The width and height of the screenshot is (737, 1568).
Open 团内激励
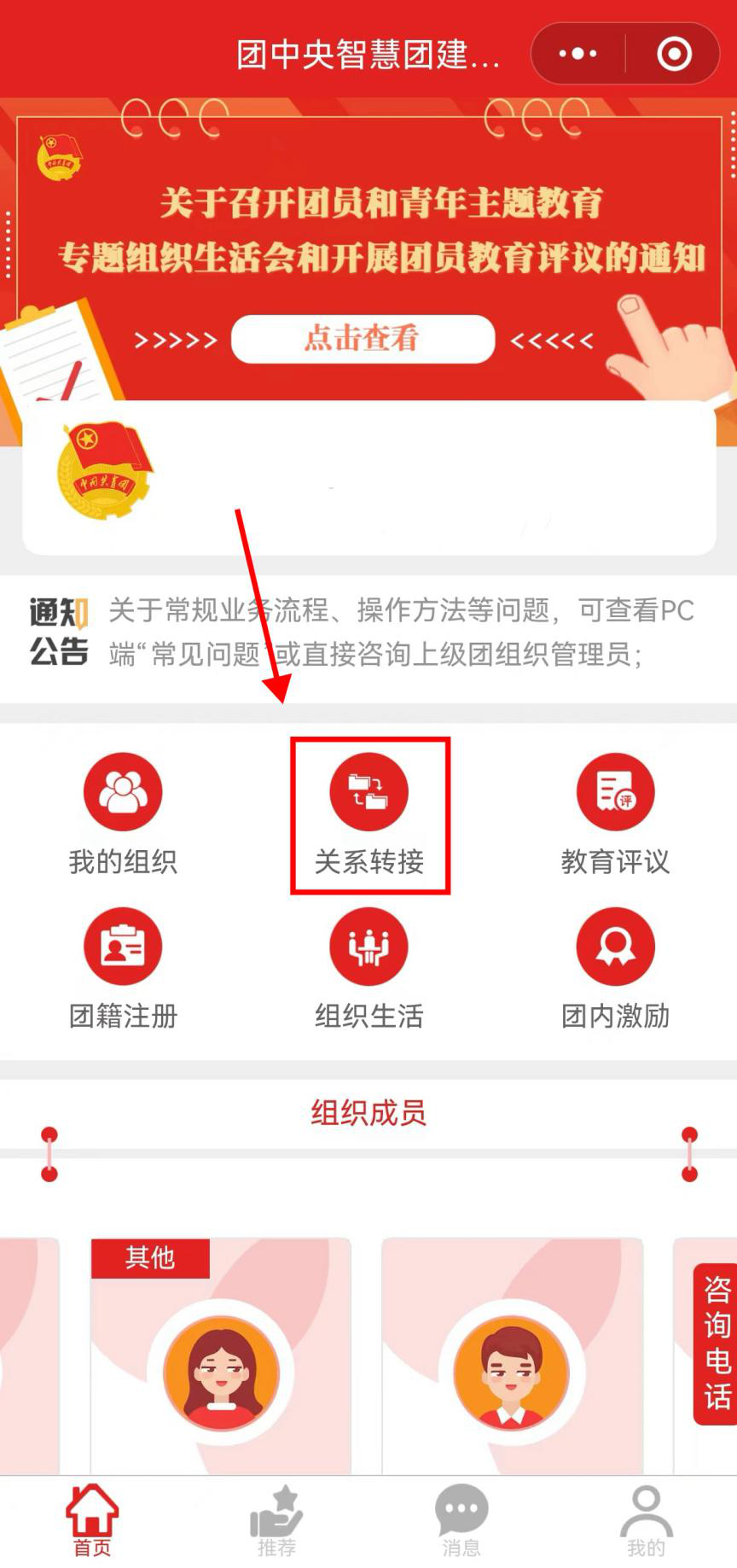615,967
